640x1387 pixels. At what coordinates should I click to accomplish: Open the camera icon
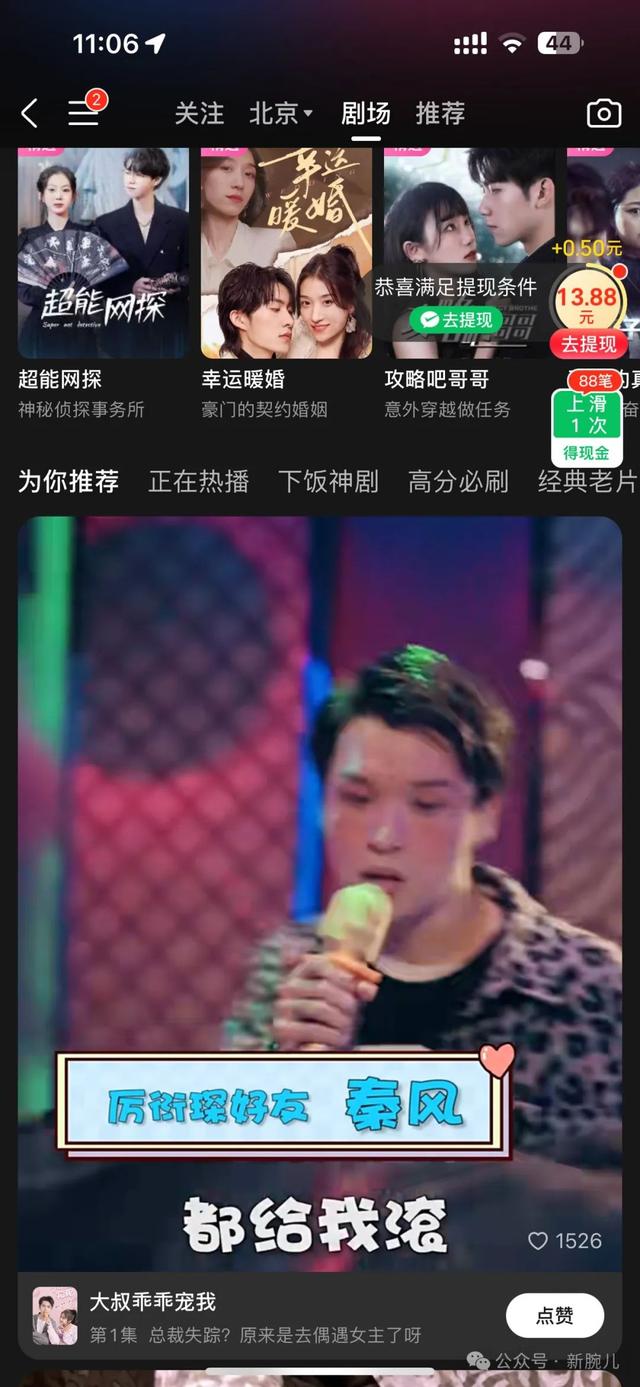603,114
